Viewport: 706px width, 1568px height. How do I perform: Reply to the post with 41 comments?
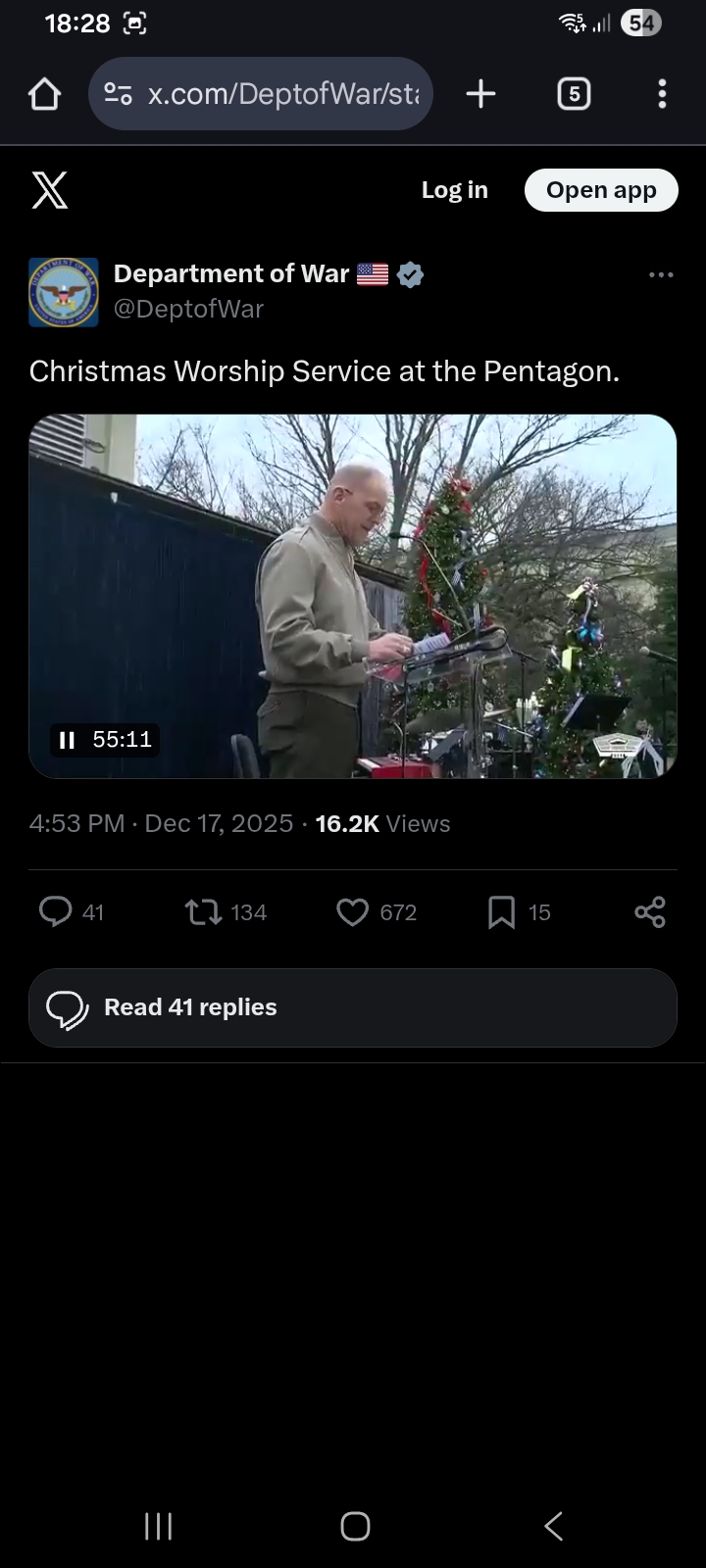(56, 912)
